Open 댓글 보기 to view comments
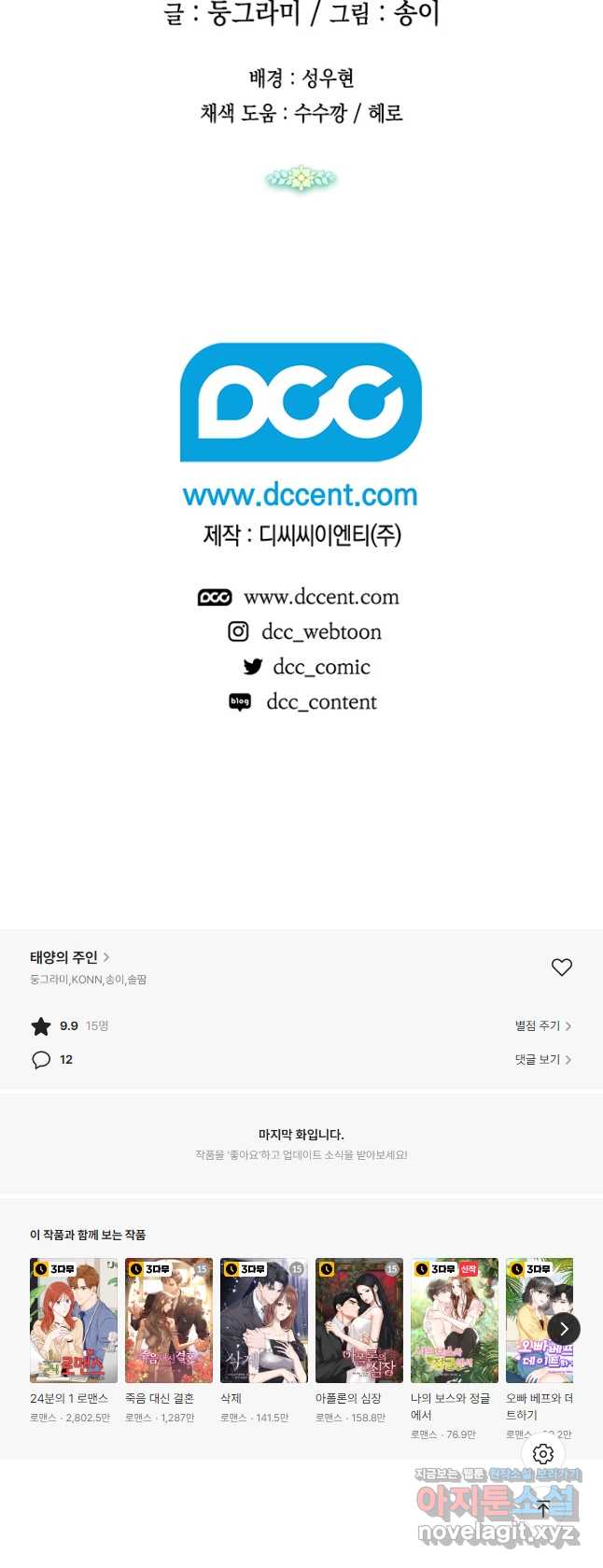This screenshot has height=1568, width=603. 542,1059
